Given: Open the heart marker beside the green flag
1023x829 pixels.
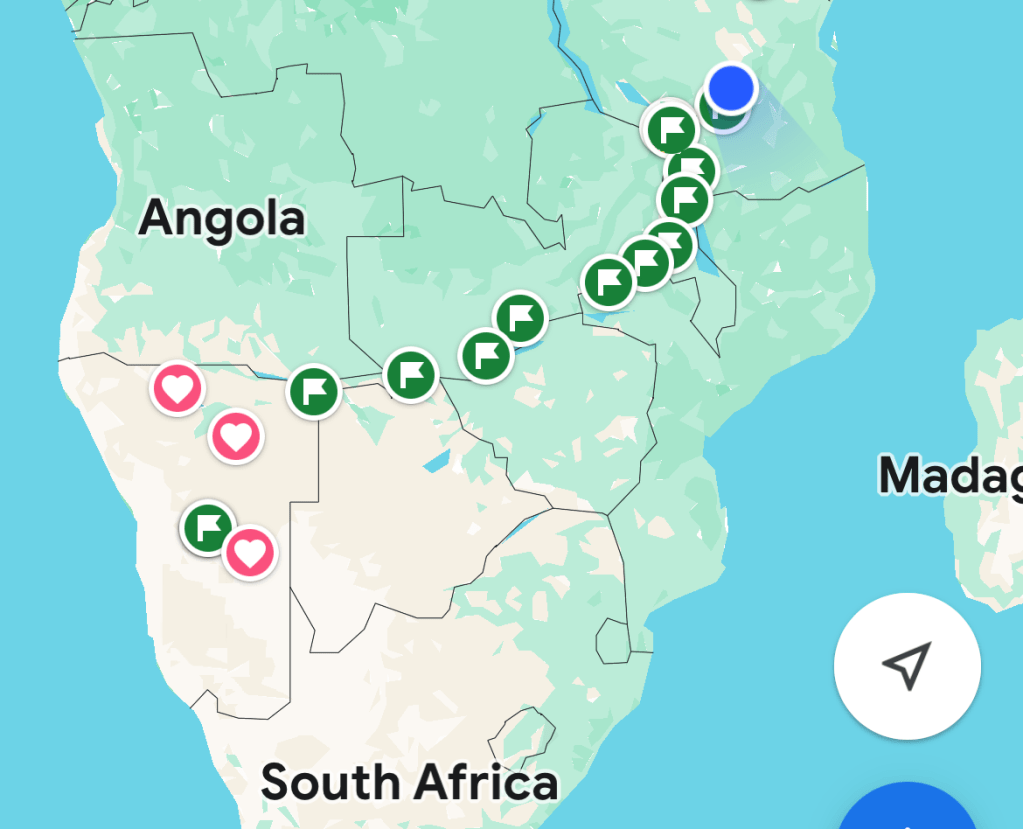Looking at the screenshot, I should point(250,552).
